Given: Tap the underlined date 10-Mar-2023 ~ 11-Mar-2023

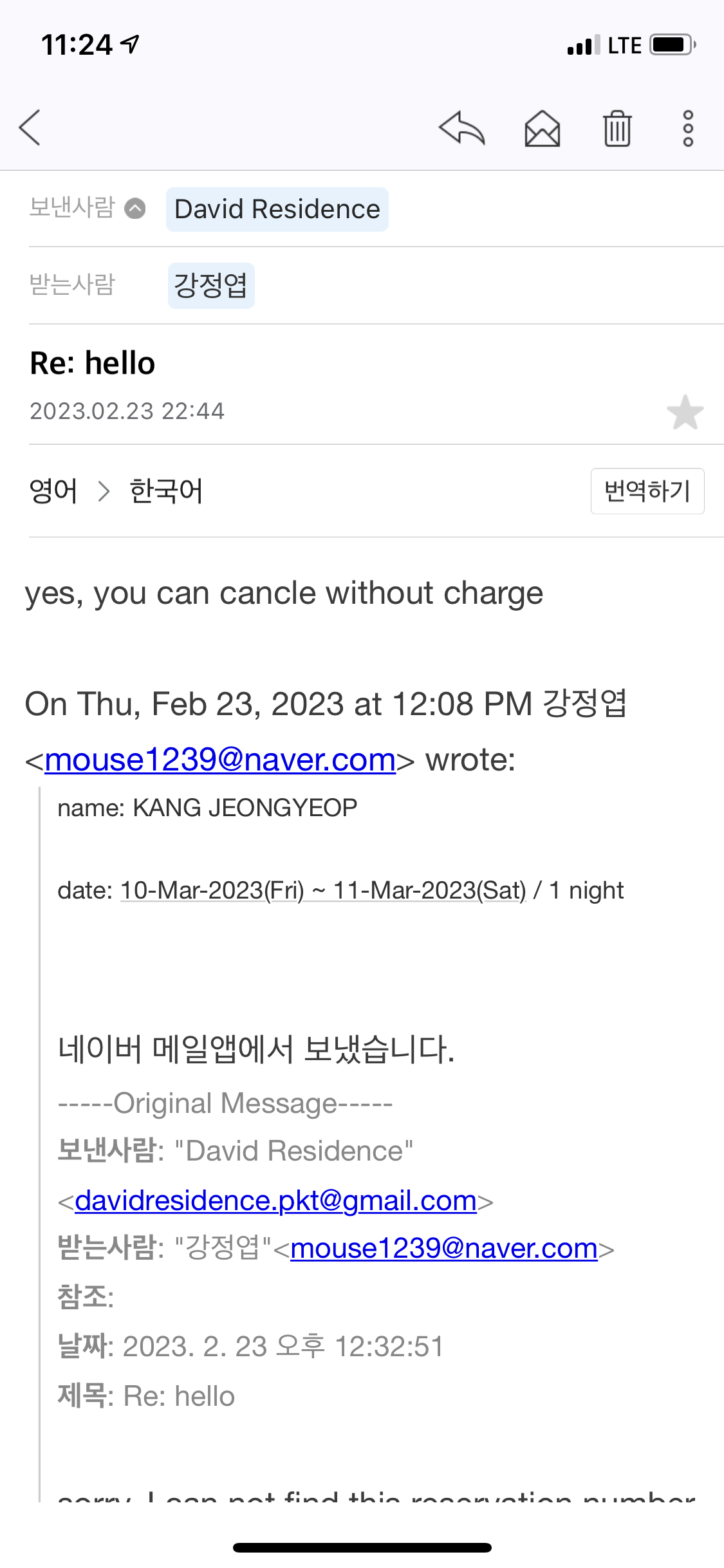Looking at the screenshot, I should click(x=323, y=890).
